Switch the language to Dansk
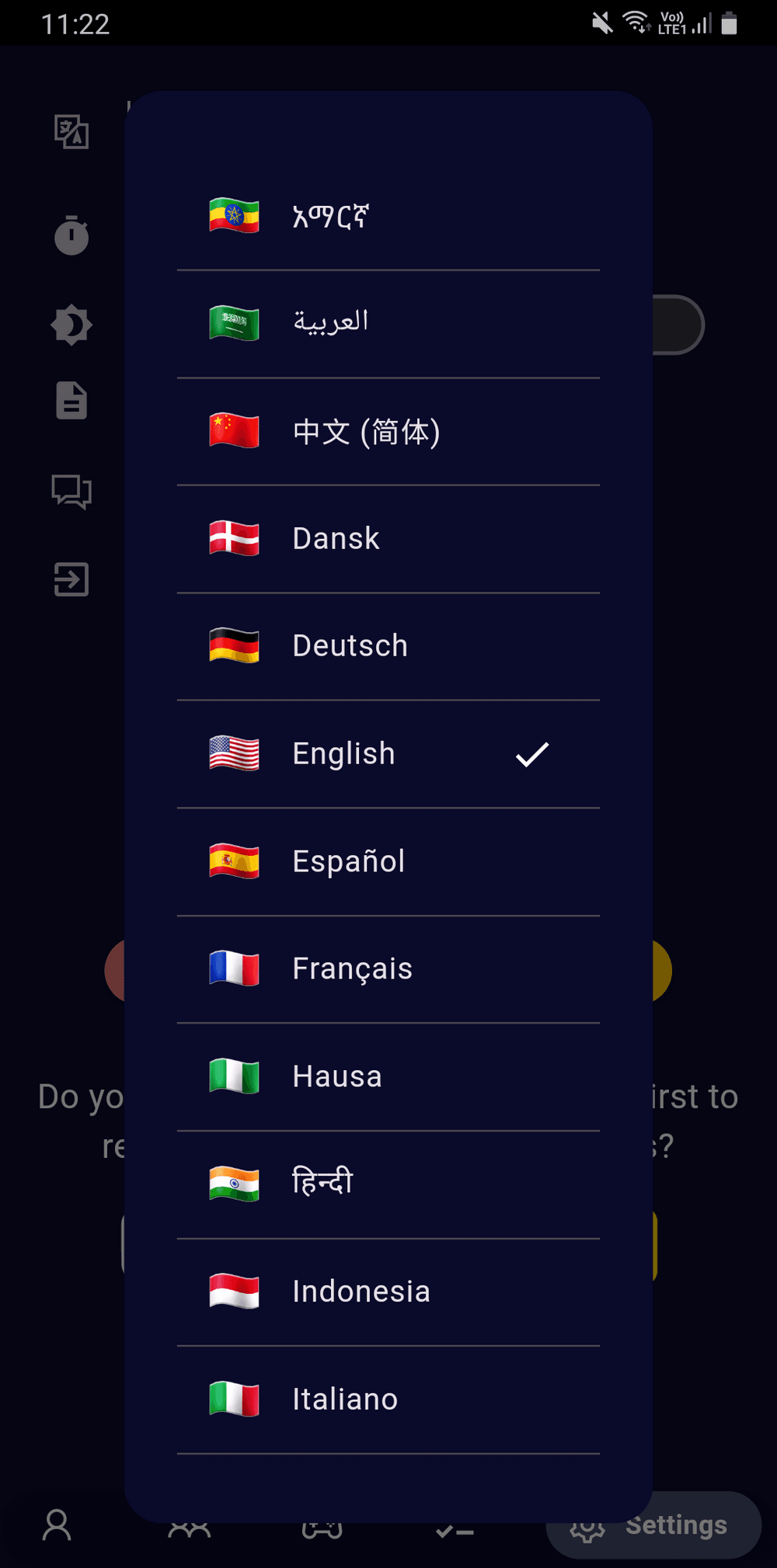 click(387, 538)
